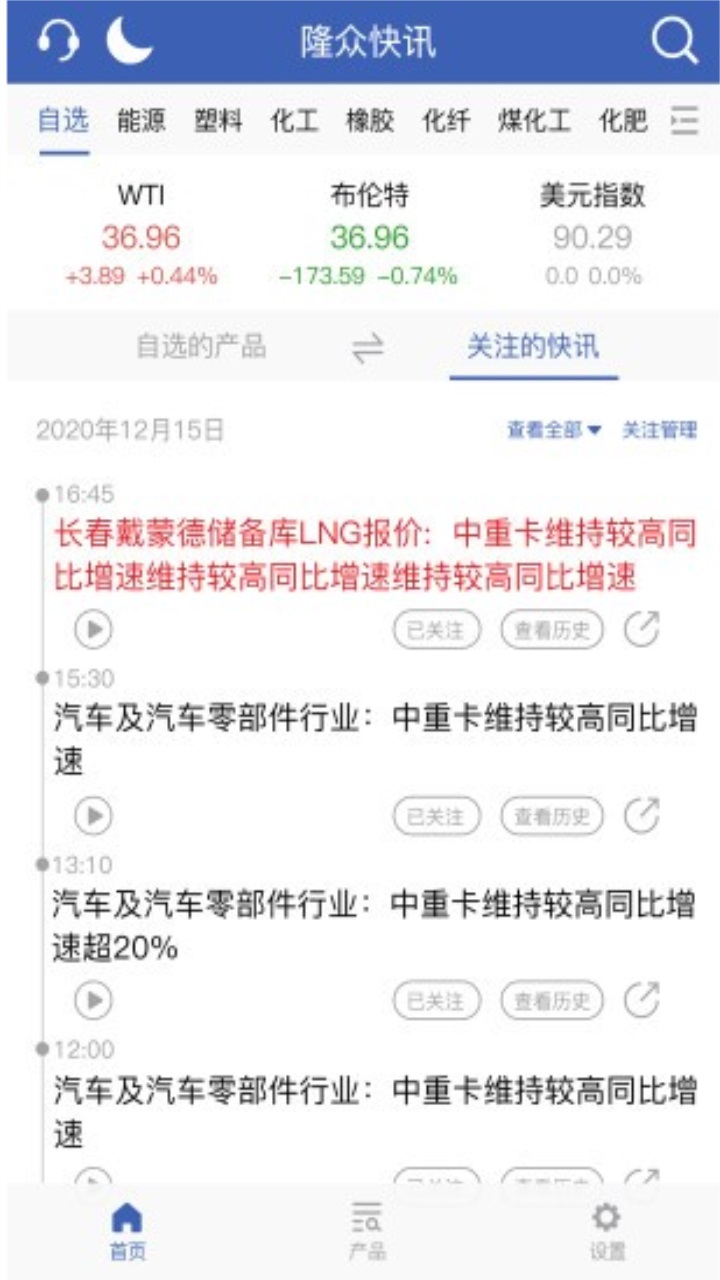Open the audio broadcast headphone icon
Viewport: 720px width, 1280px height.
[x=58, y=40]
